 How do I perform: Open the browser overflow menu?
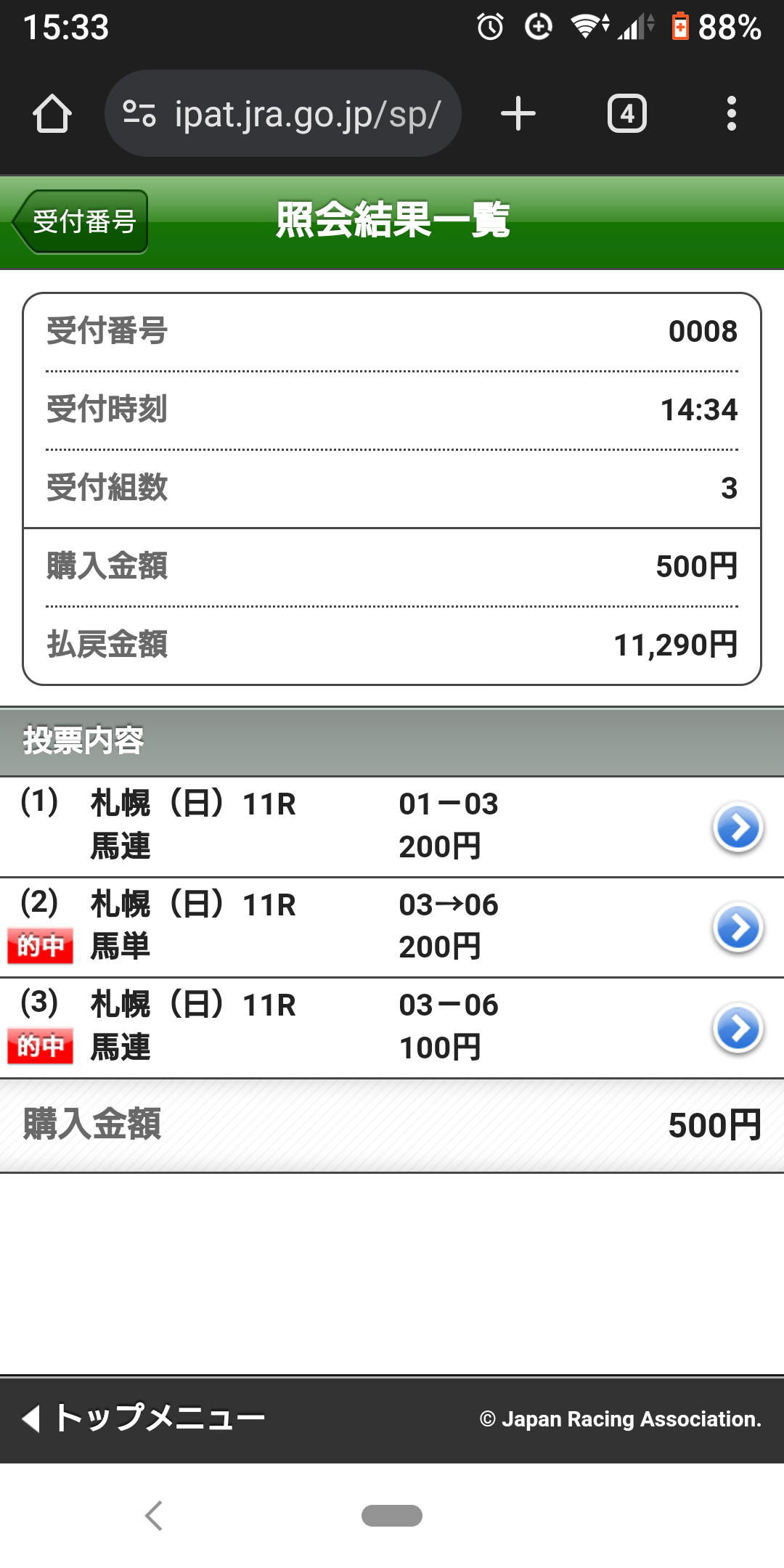click(x=731, y=114)
